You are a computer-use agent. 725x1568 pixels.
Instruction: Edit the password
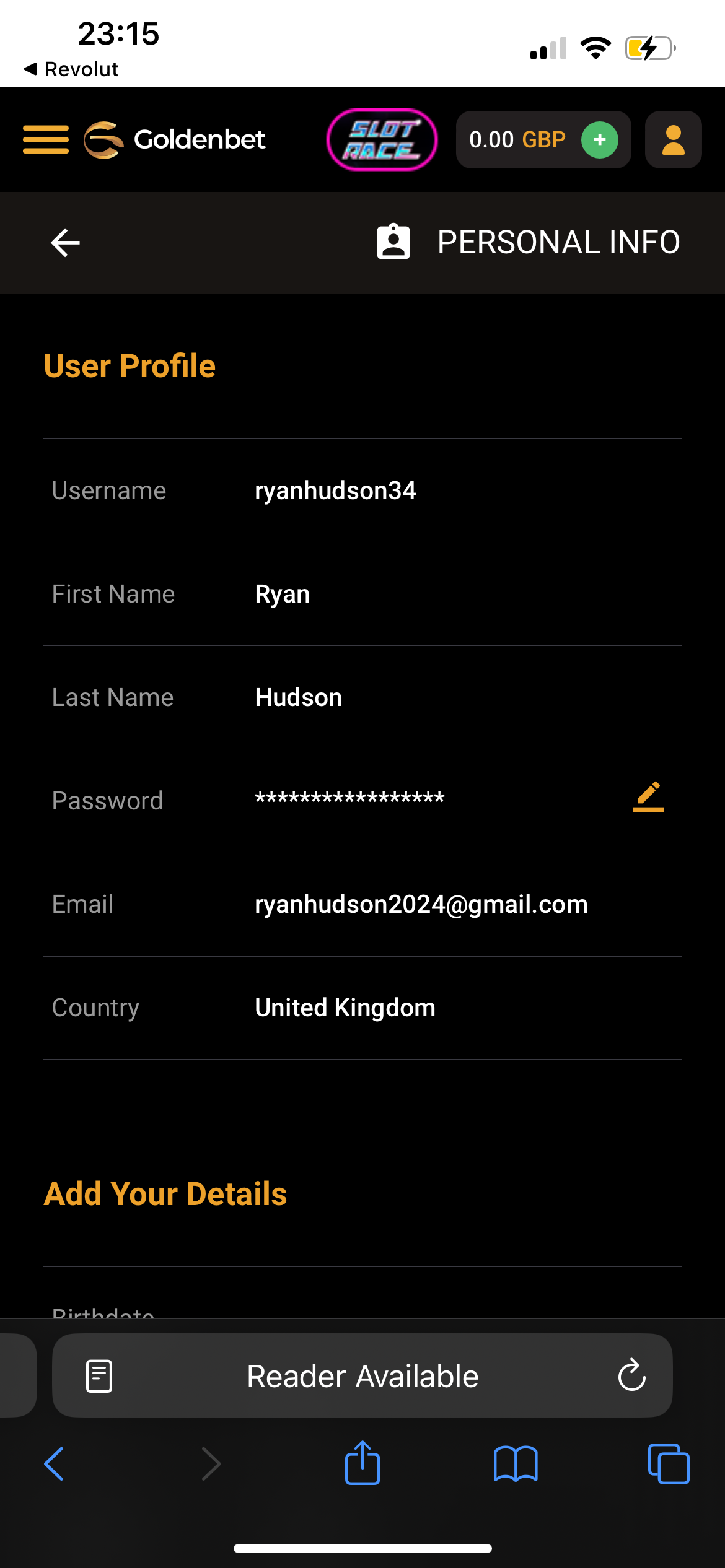point(648,797)
